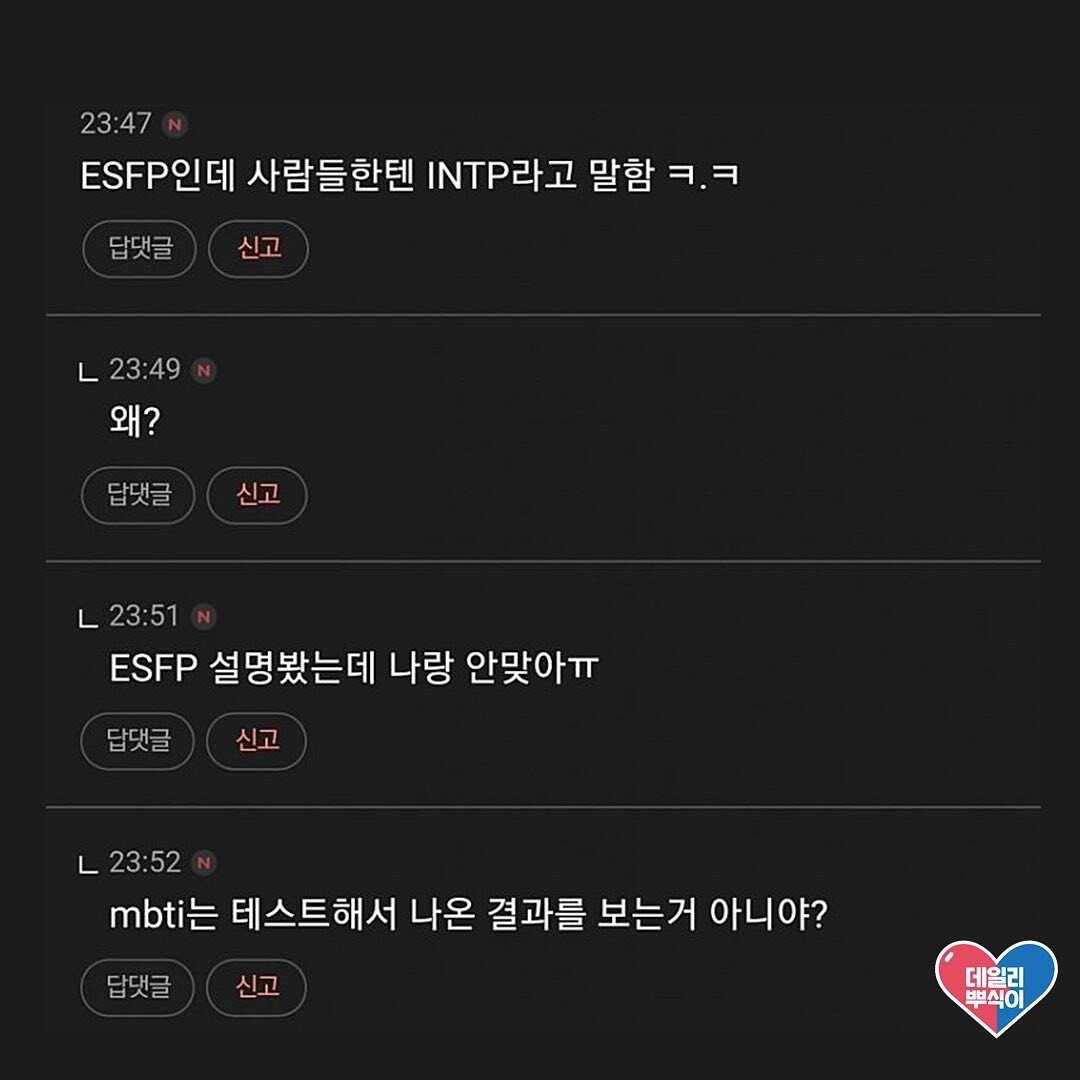Report the 23:47 ESFP comment with 신고
This screenshot has height=1080, width=1080.
[258, 249]
